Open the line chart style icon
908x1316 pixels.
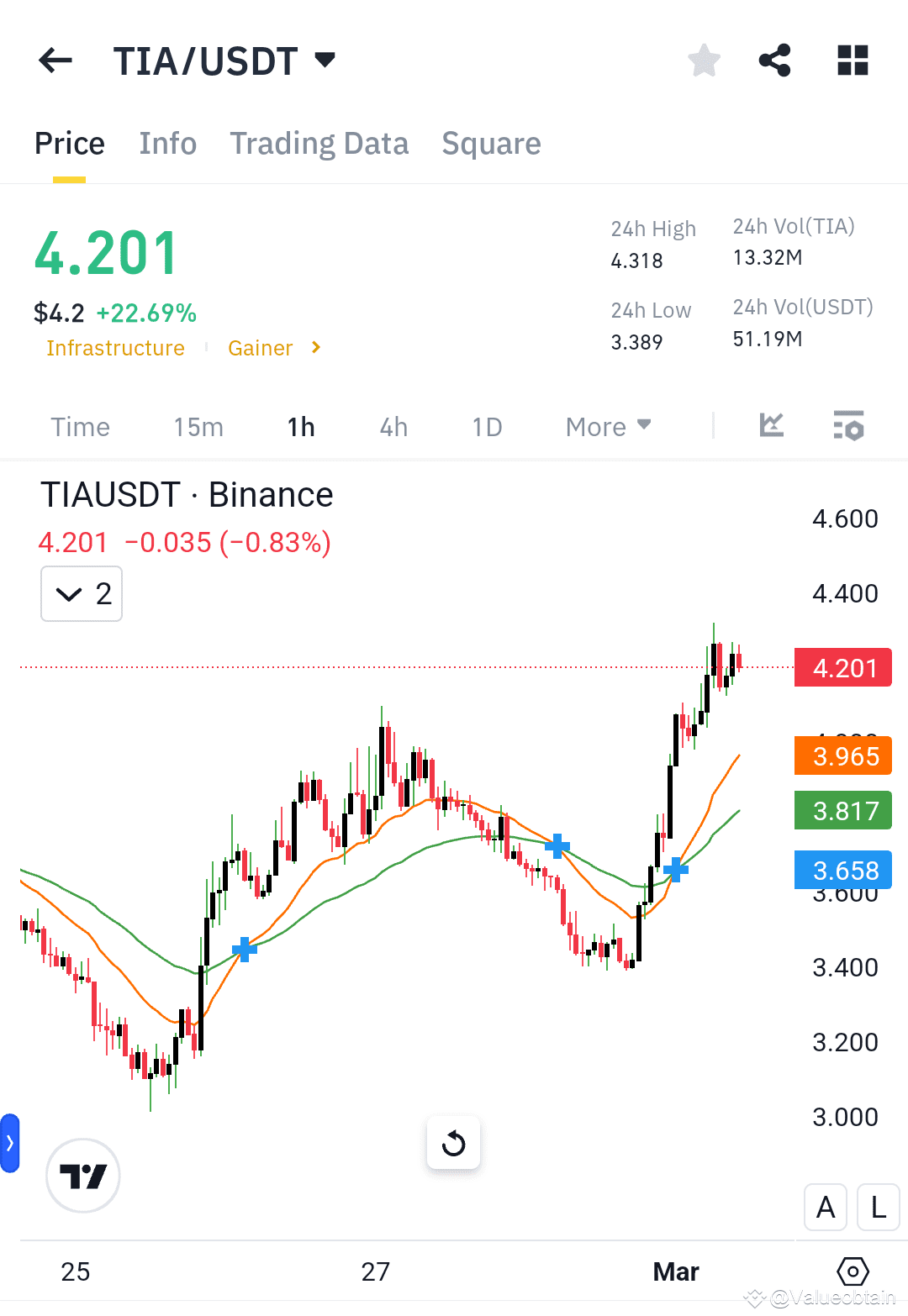770,426
